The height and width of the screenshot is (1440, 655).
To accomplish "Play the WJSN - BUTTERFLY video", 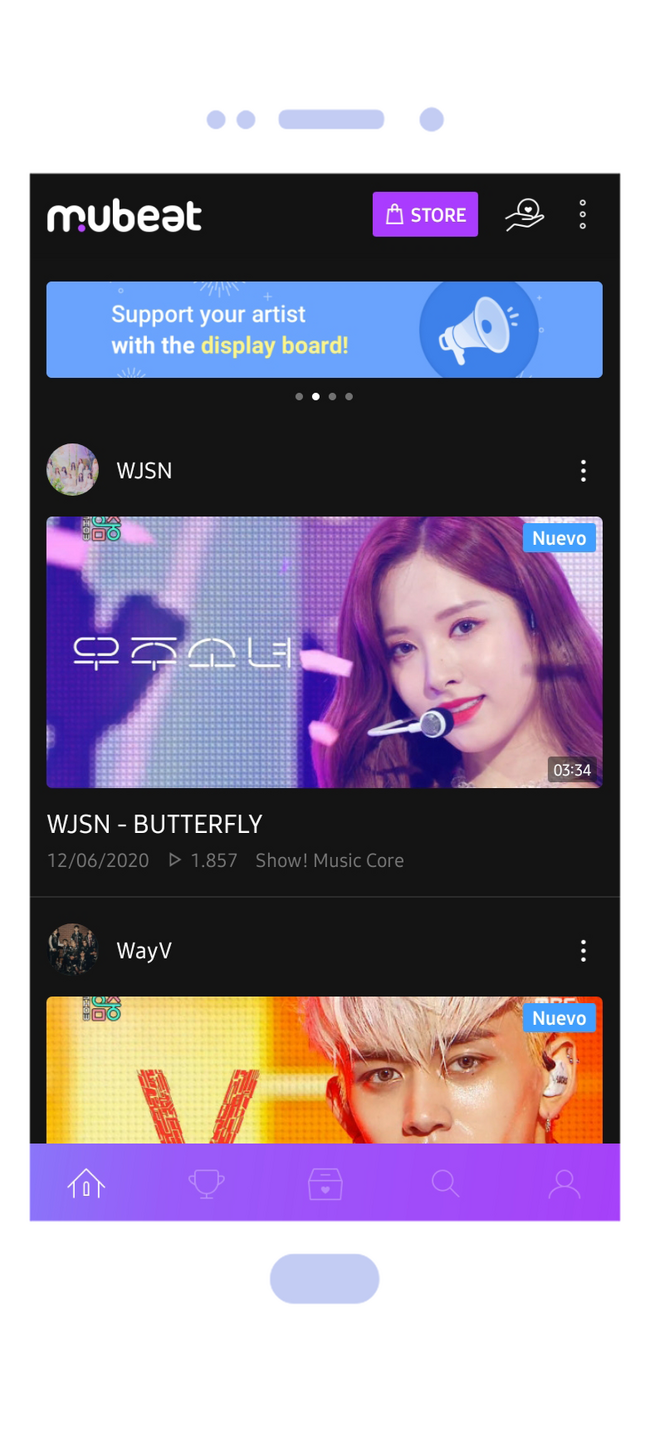I will (x=324, y=652).
